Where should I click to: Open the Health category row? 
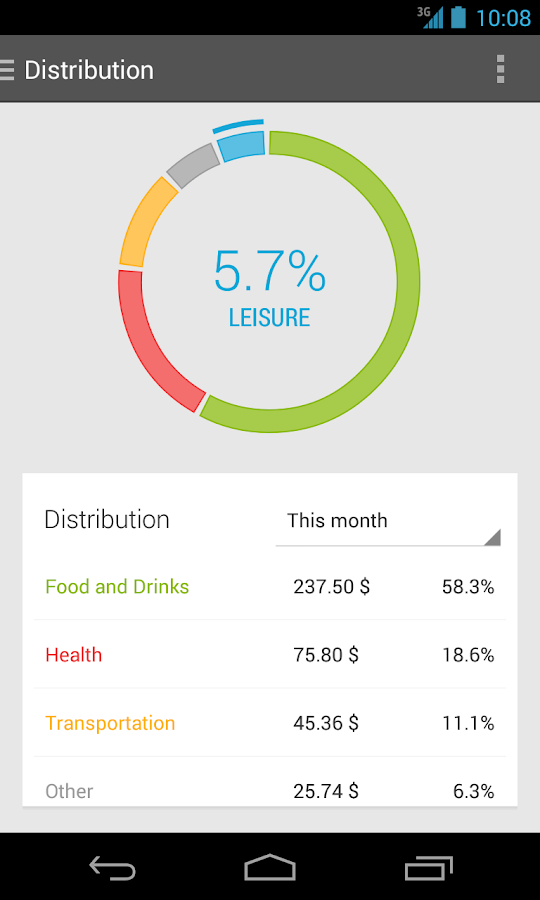tap(270, 654)
